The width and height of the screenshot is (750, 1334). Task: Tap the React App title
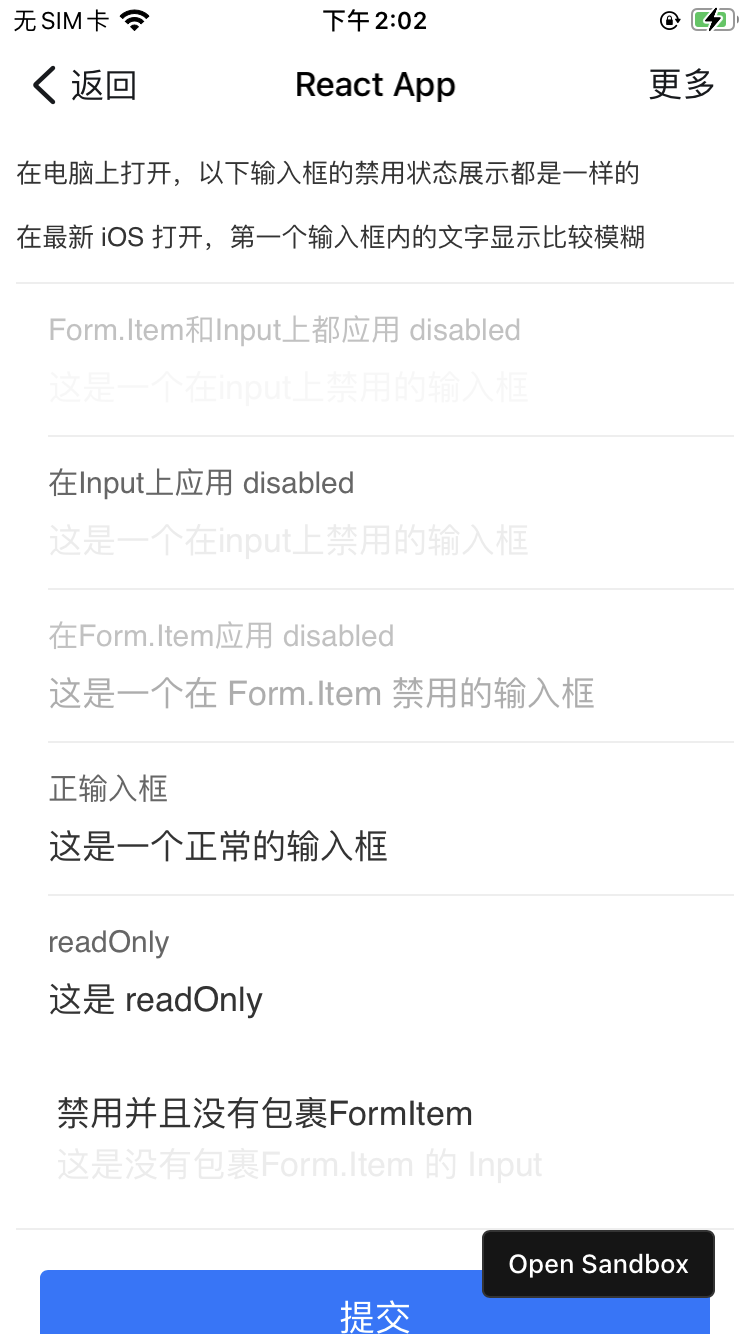(x=375, y=84)
